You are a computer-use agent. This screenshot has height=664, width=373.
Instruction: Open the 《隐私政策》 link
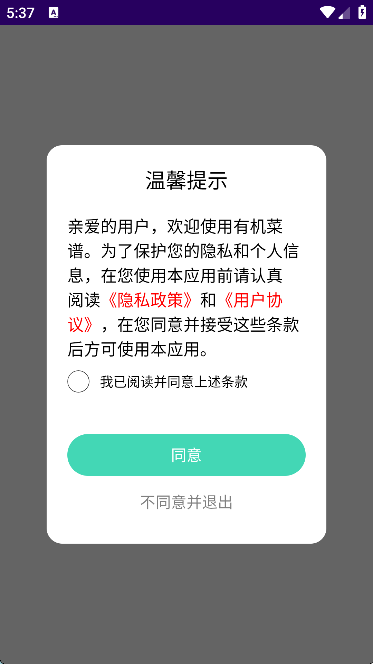click(151, 301)
